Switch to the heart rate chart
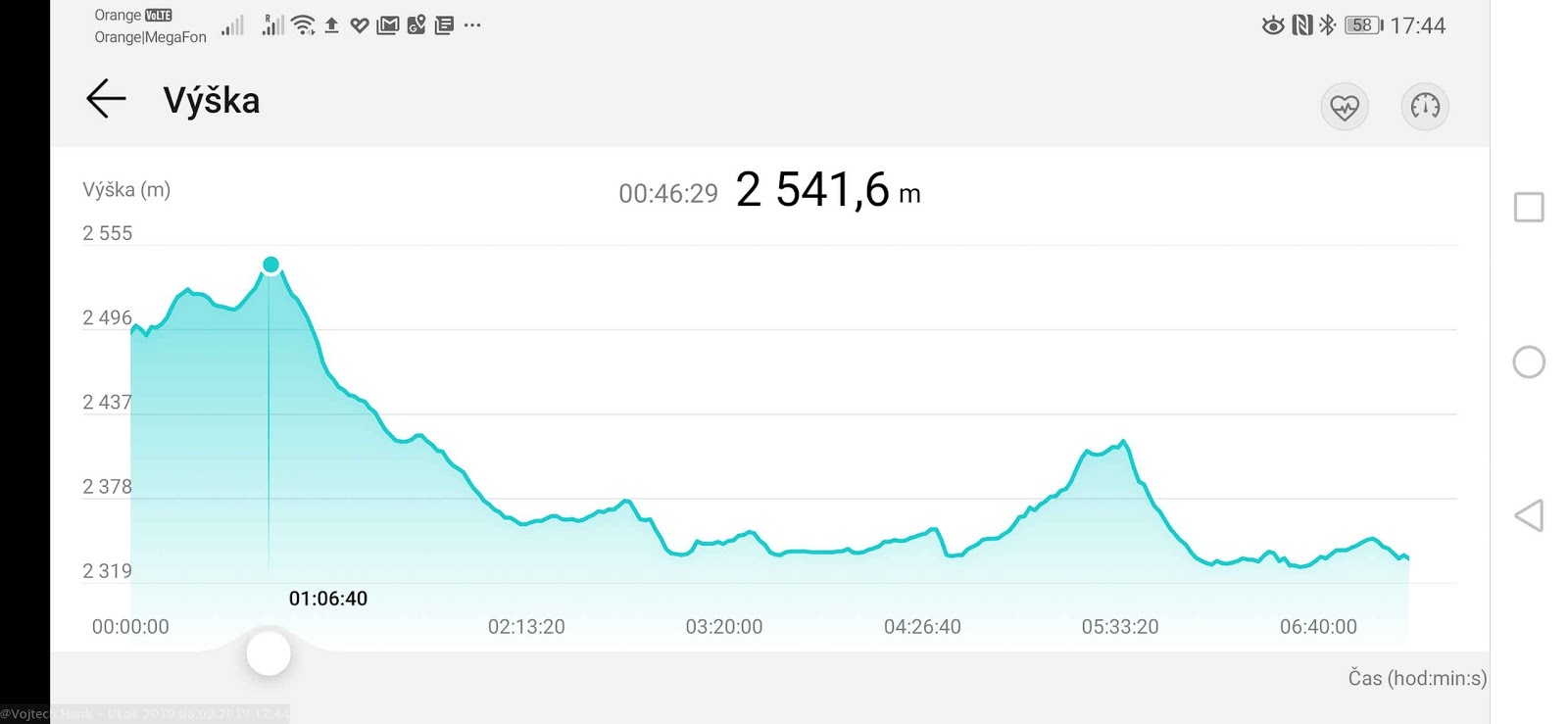Screen dimensions: 1568x724 [x=1344, y=106]
